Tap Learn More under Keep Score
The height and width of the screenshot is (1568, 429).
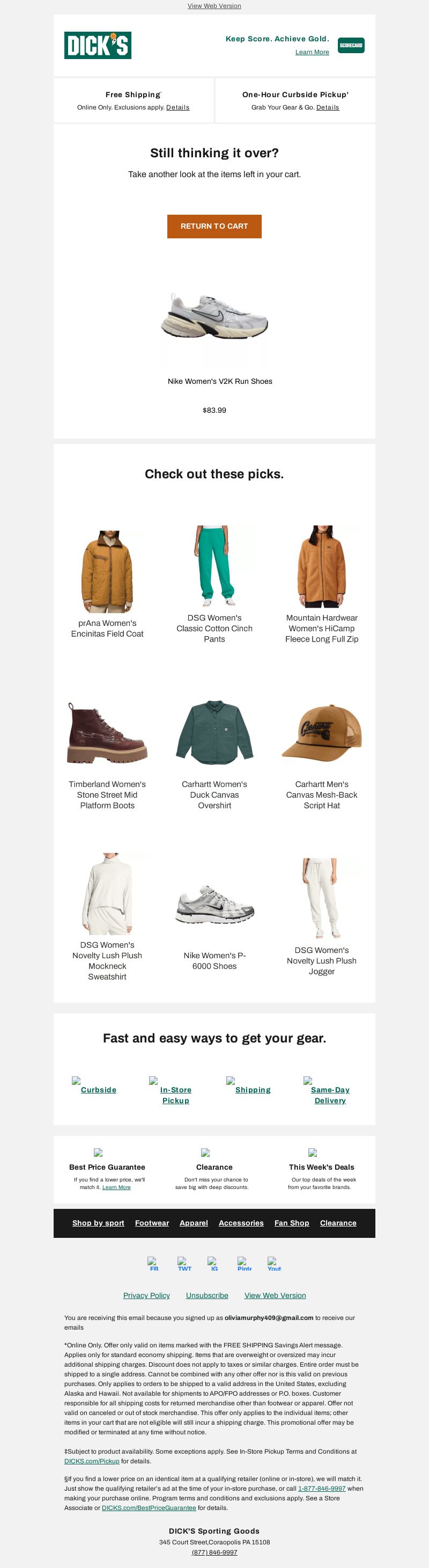[312, 53]
